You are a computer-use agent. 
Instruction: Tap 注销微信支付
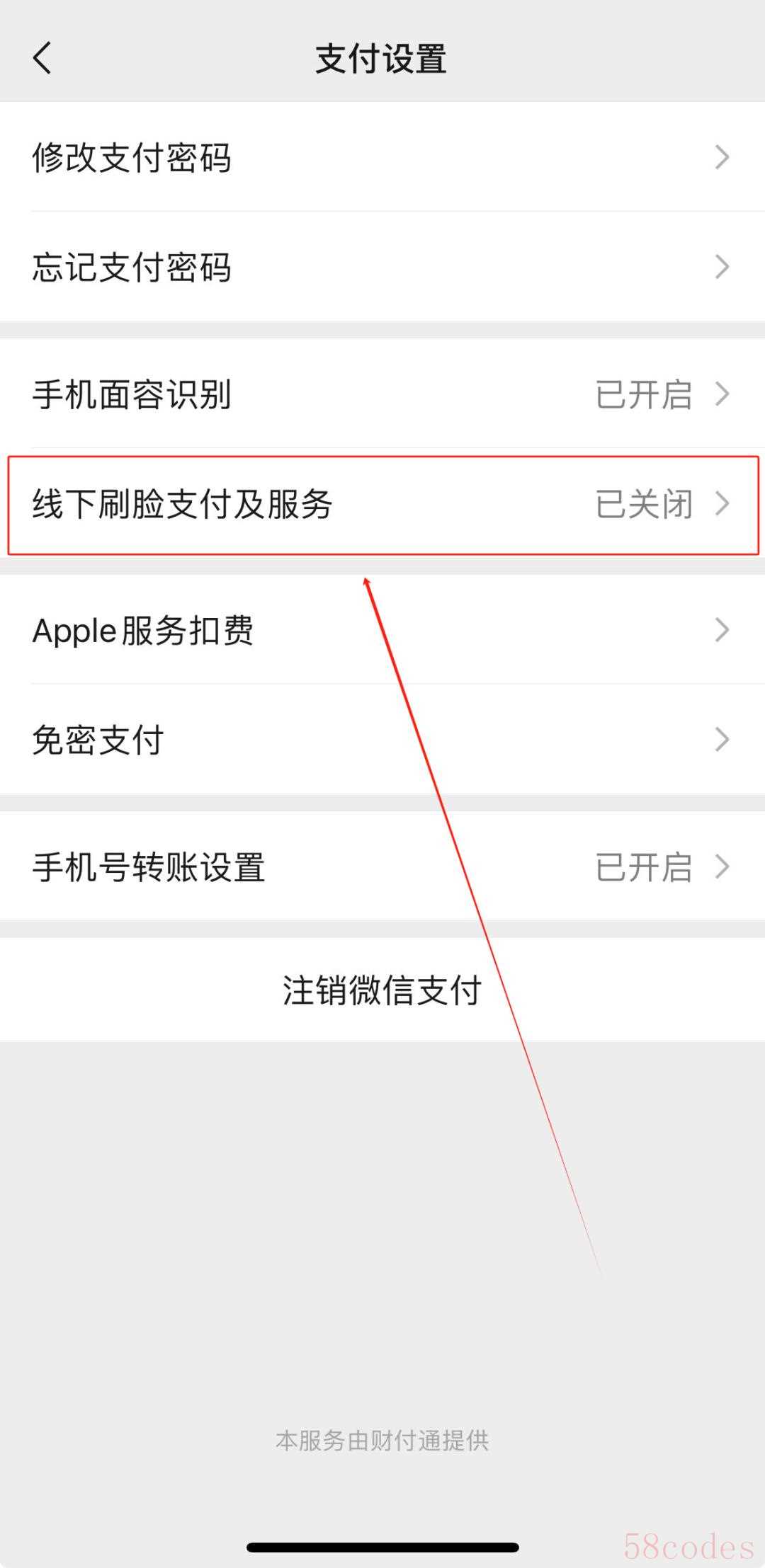pos(382,990)
